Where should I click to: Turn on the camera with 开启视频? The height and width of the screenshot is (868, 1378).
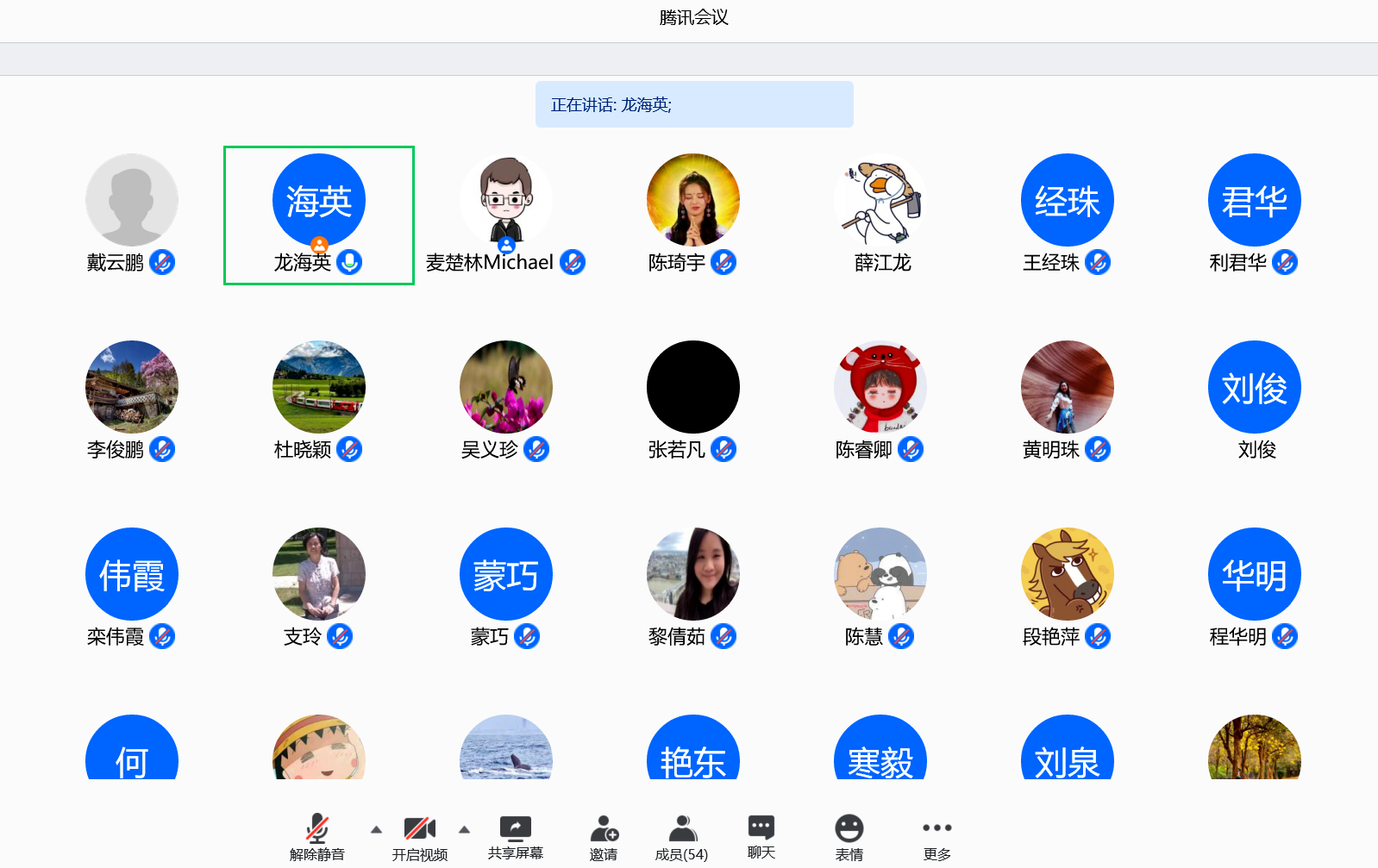(419, 836)
